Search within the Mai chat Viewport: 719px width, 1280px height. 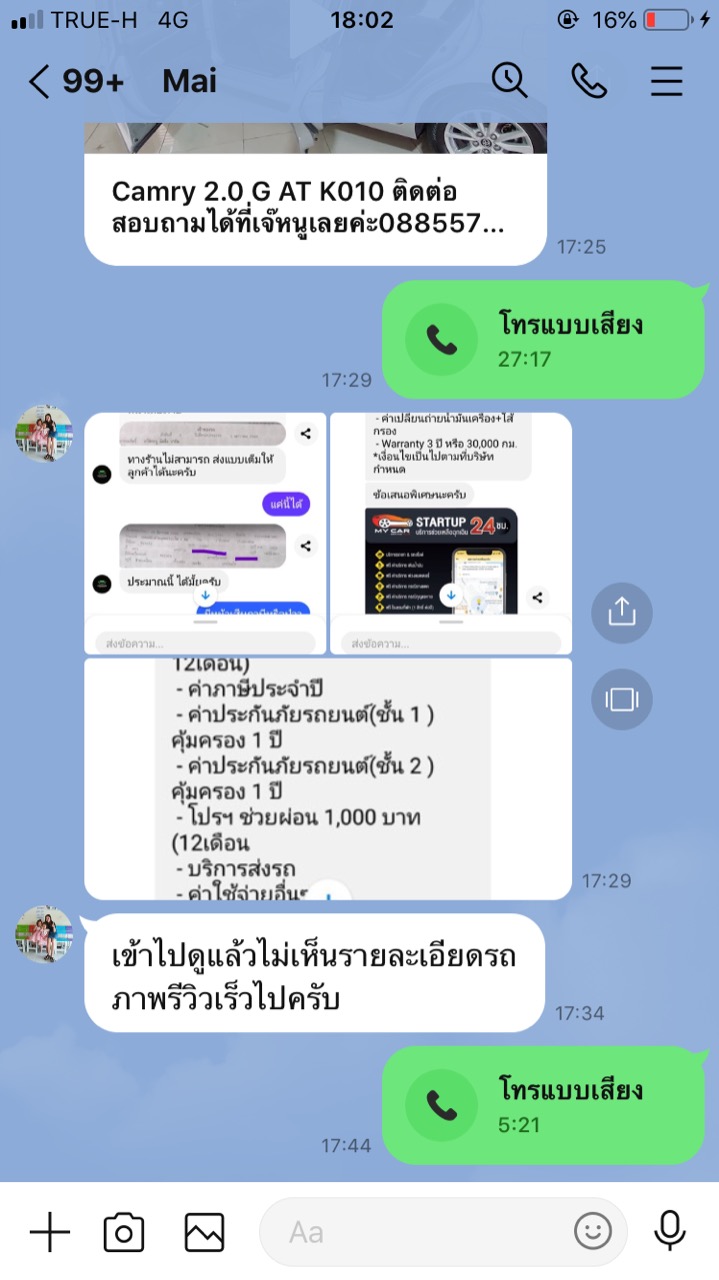point(509,81)
